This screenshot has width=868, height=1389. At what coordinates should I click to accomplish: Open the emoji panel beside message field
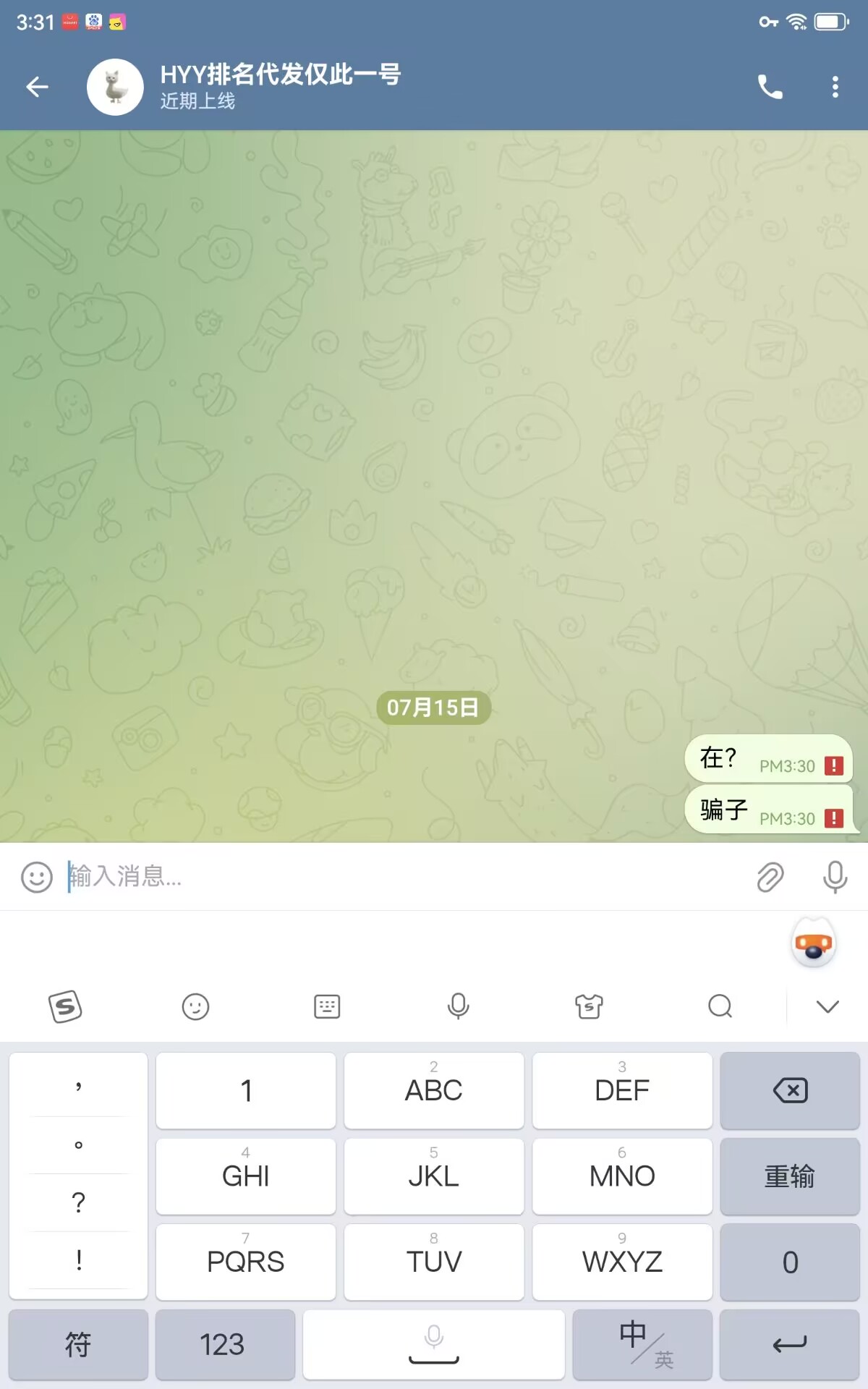[x=37, y=877]
